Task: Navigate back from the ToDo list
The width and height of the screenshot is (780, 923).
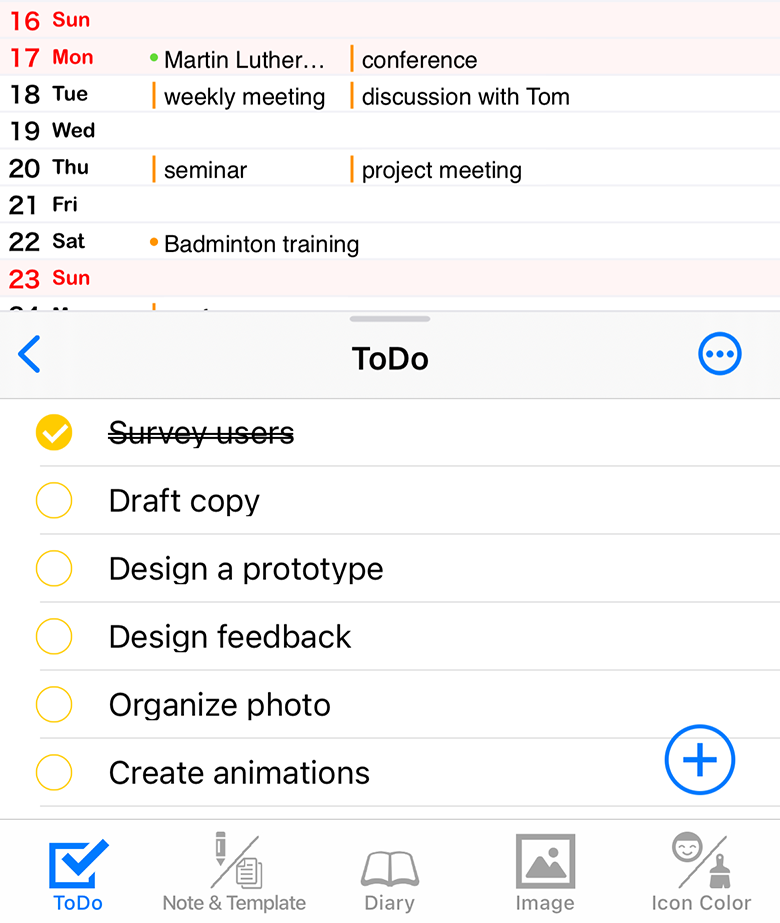Action: coord(30,354)
